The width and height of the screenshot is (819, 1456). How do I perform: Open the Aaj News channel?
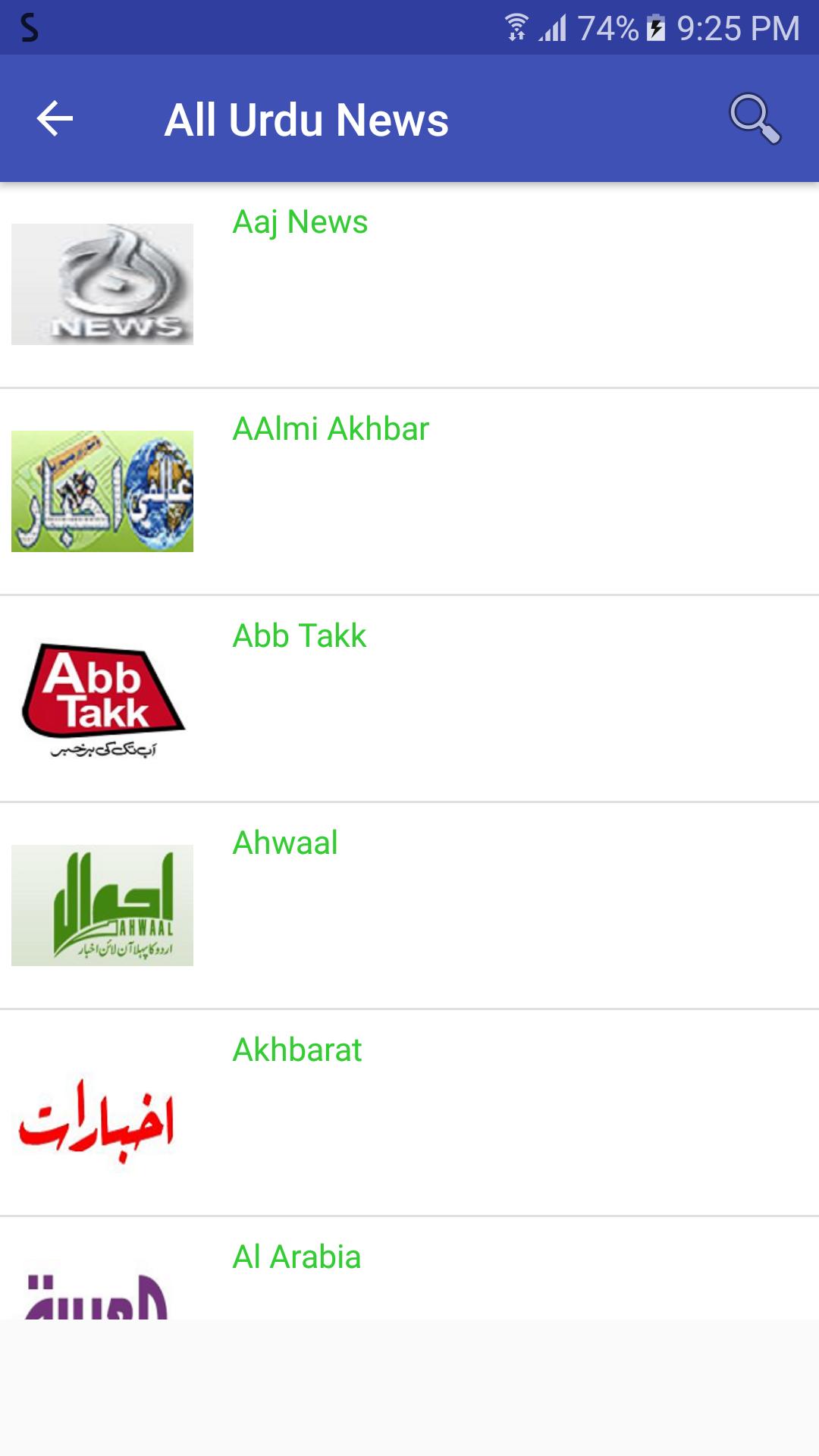(x=299, y=223)
